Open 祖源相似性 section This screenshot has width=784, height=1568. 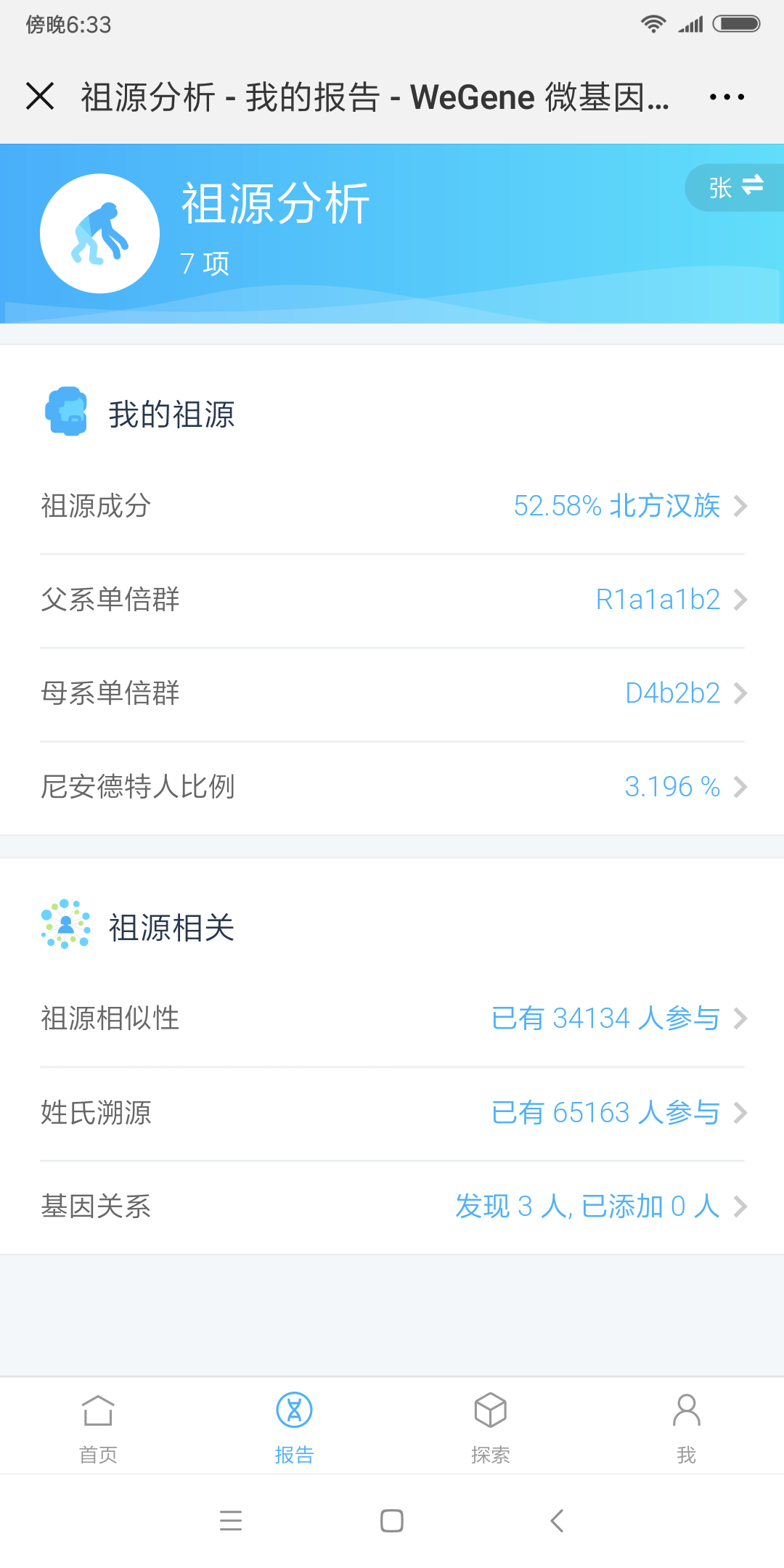(392, 1018)
